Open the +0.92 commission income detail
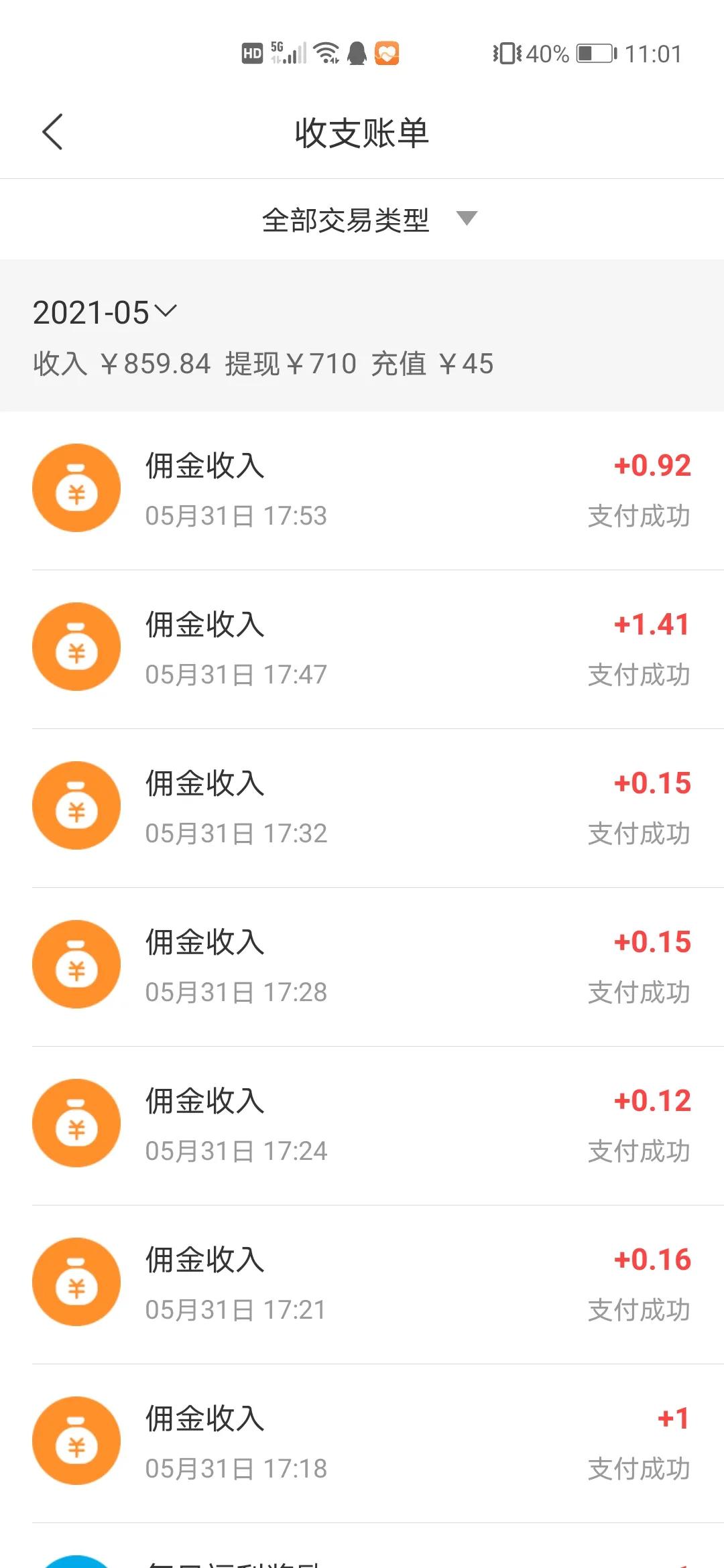This screenshot has height=1568, width=724. pos(362,488)
